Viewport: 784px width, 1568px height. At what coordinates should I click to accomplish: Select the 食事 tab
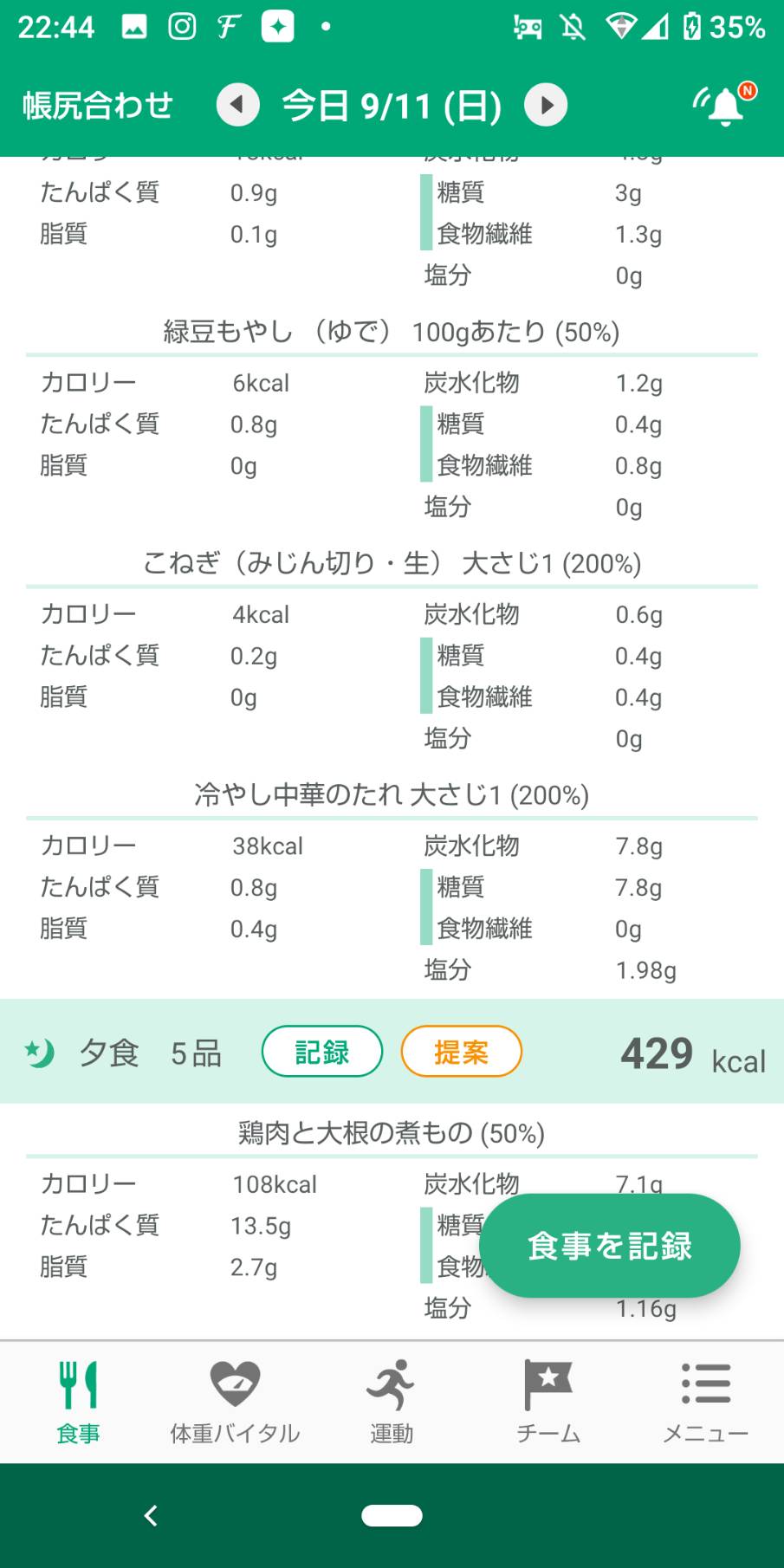pos(78,1403)
